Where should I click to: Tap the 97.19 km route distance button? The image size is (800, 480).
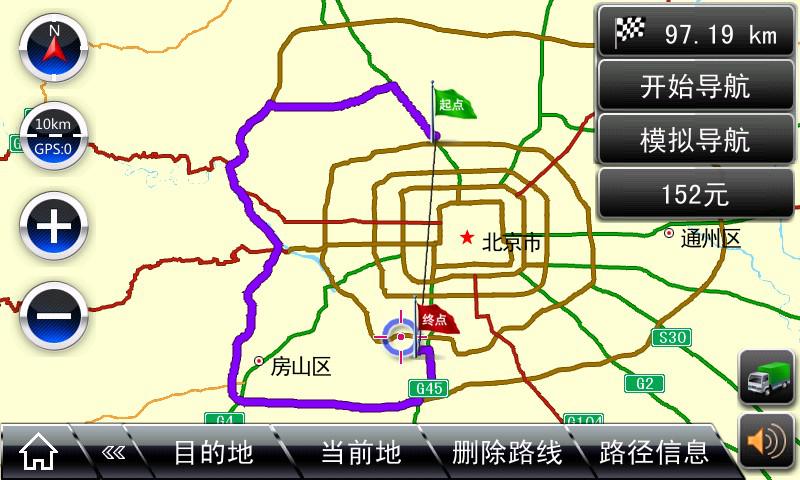pos(695,33)
